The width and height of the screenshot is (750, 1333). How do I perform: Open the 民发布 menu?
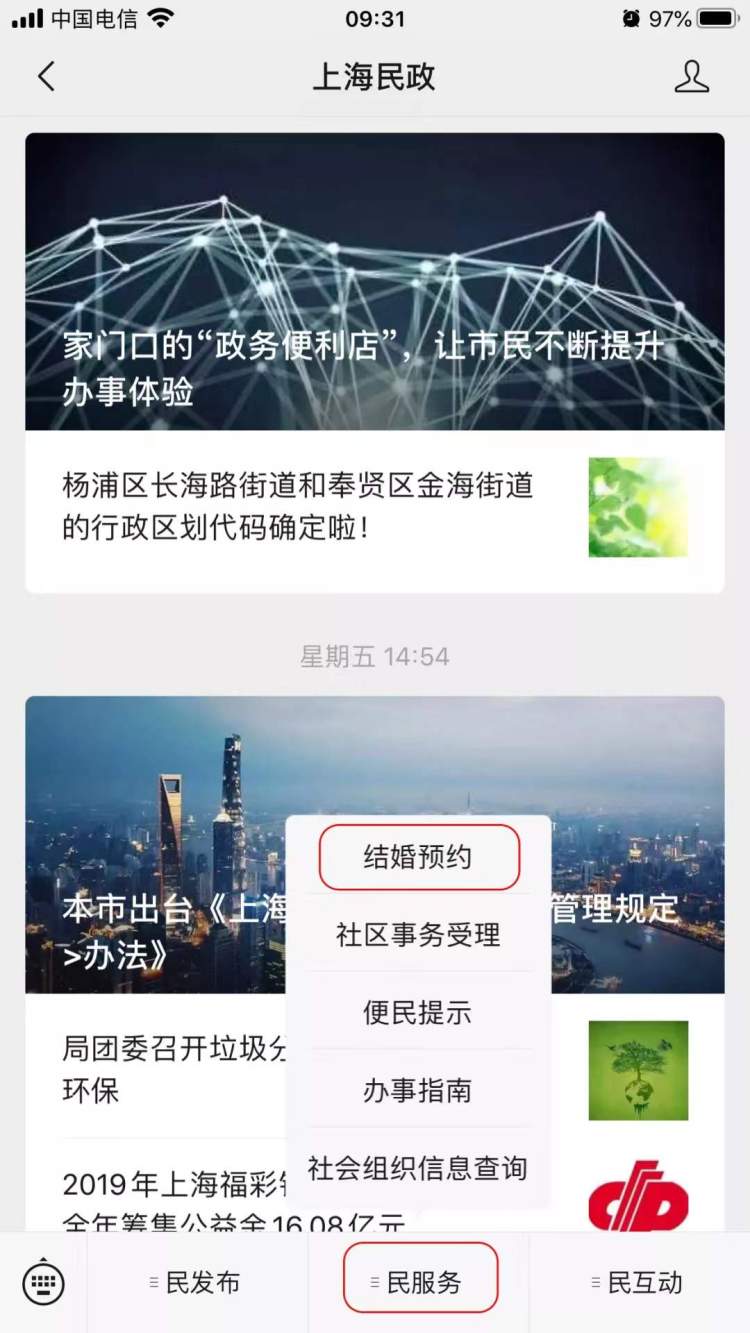197,1283
